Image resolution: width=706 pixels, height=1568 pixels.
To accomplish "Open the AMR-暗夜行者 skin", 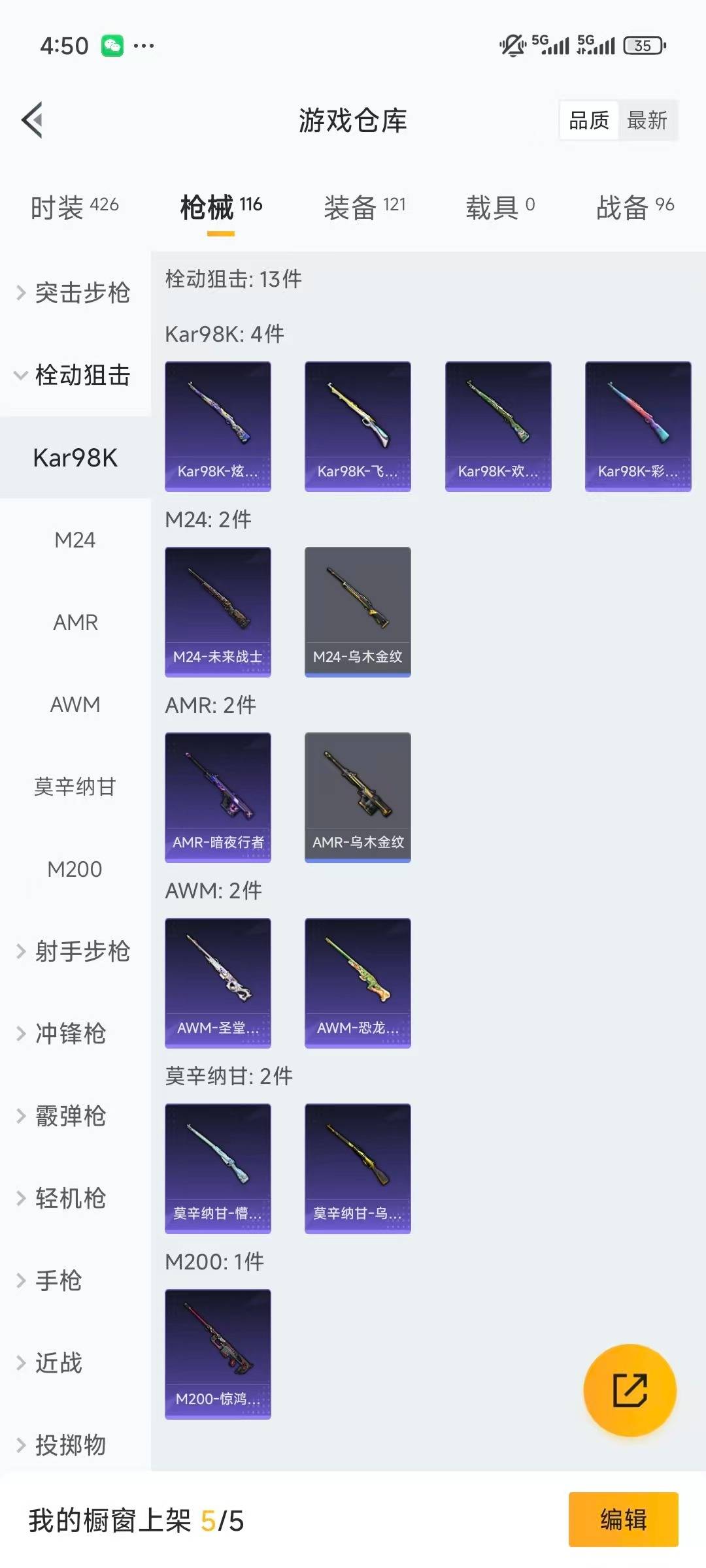I will (218, 797).
